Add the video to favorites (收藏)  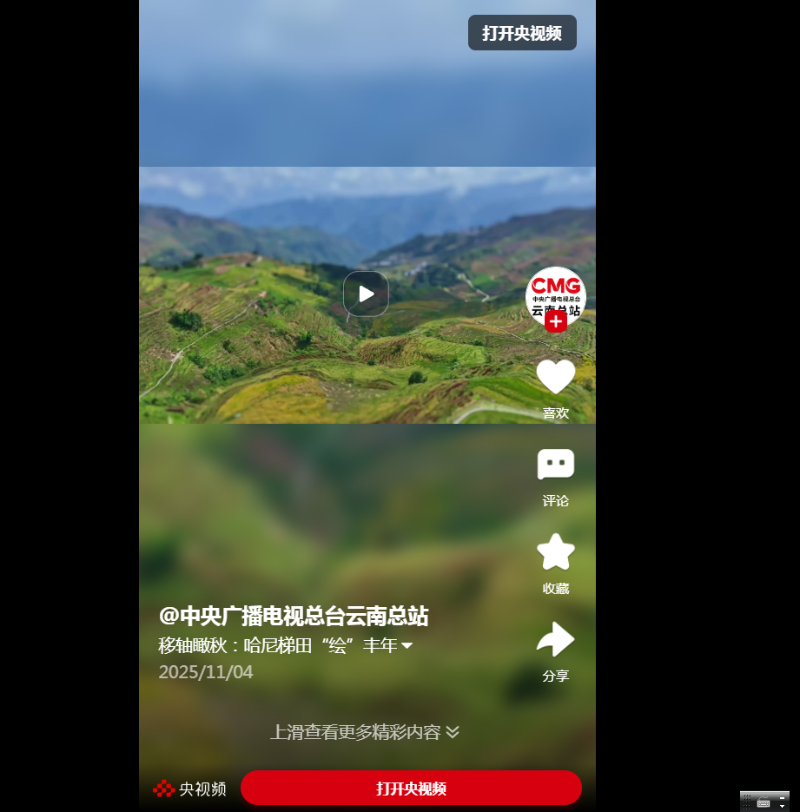coord(555,552)
